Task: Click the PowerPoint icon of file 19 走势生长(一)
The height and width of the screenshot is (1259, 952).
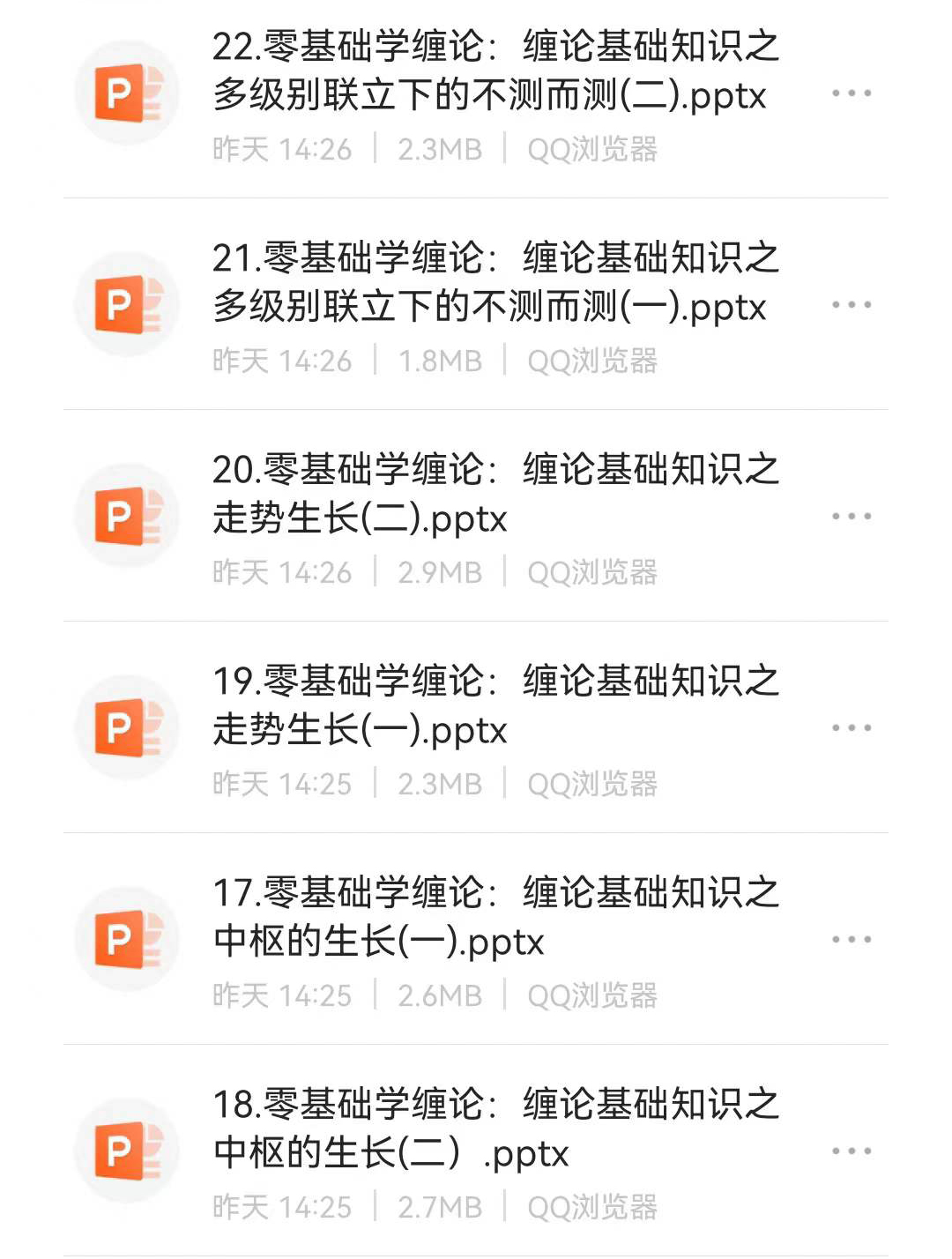Action: 126,726
